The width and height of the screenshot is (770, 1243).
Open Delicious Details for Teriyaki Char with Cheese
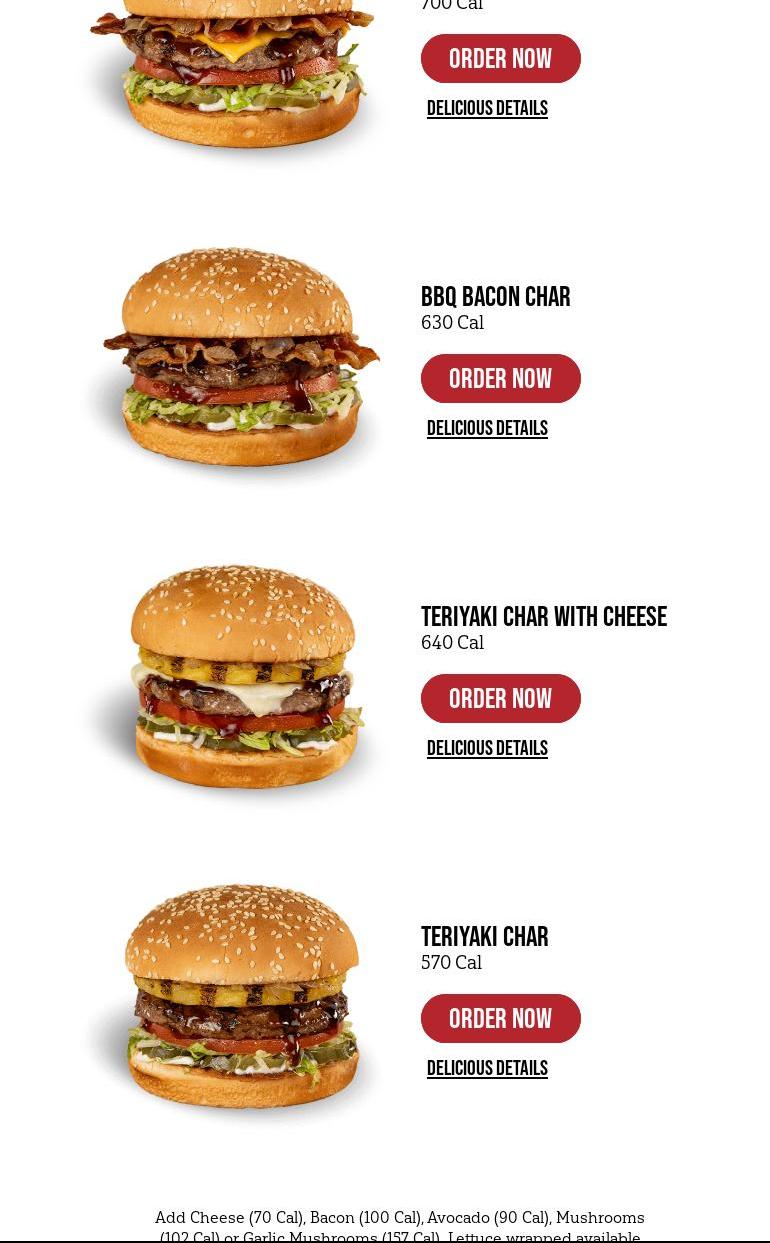487,748
